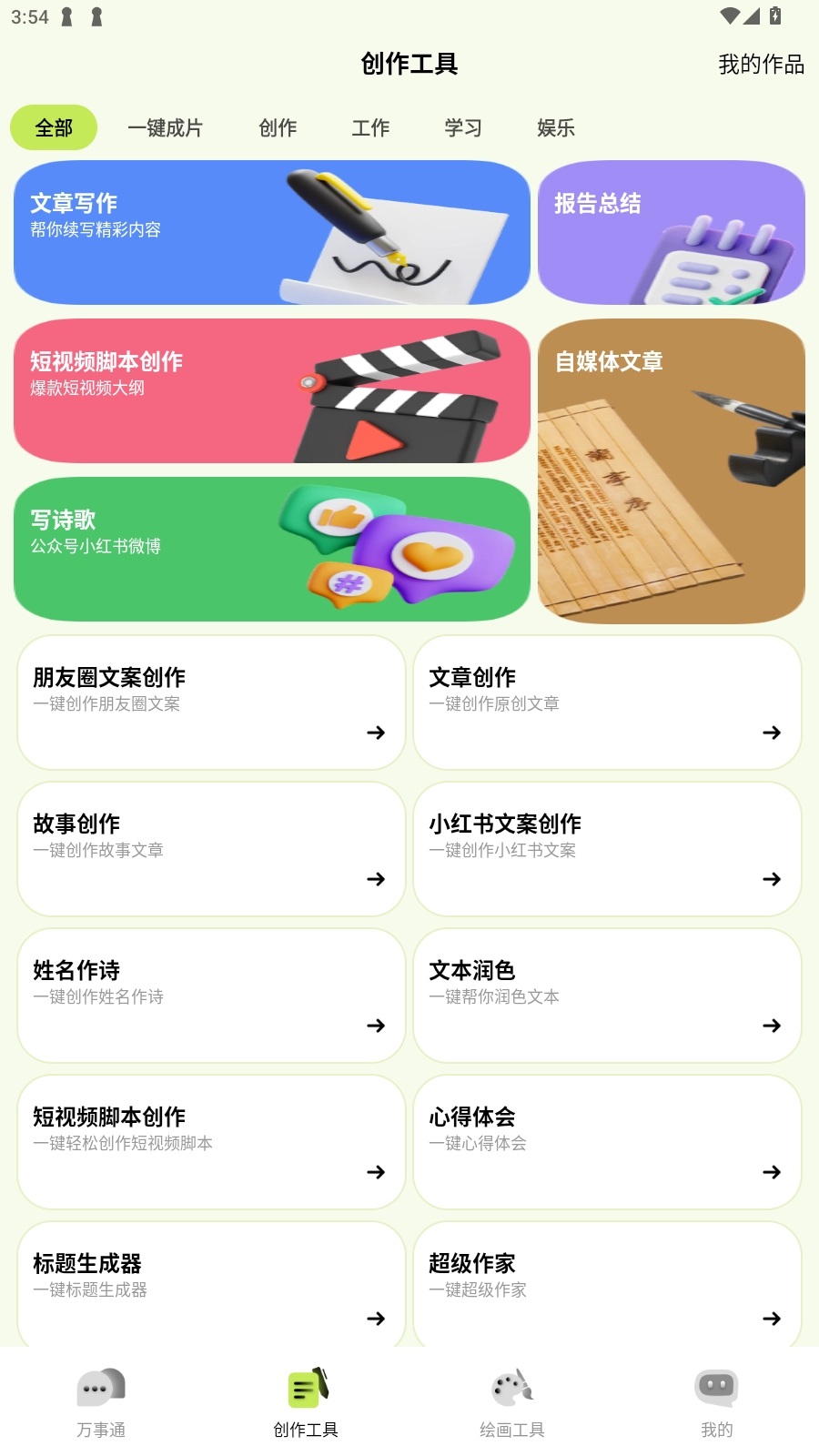Open the 报告总结 card

pos(671,233)
